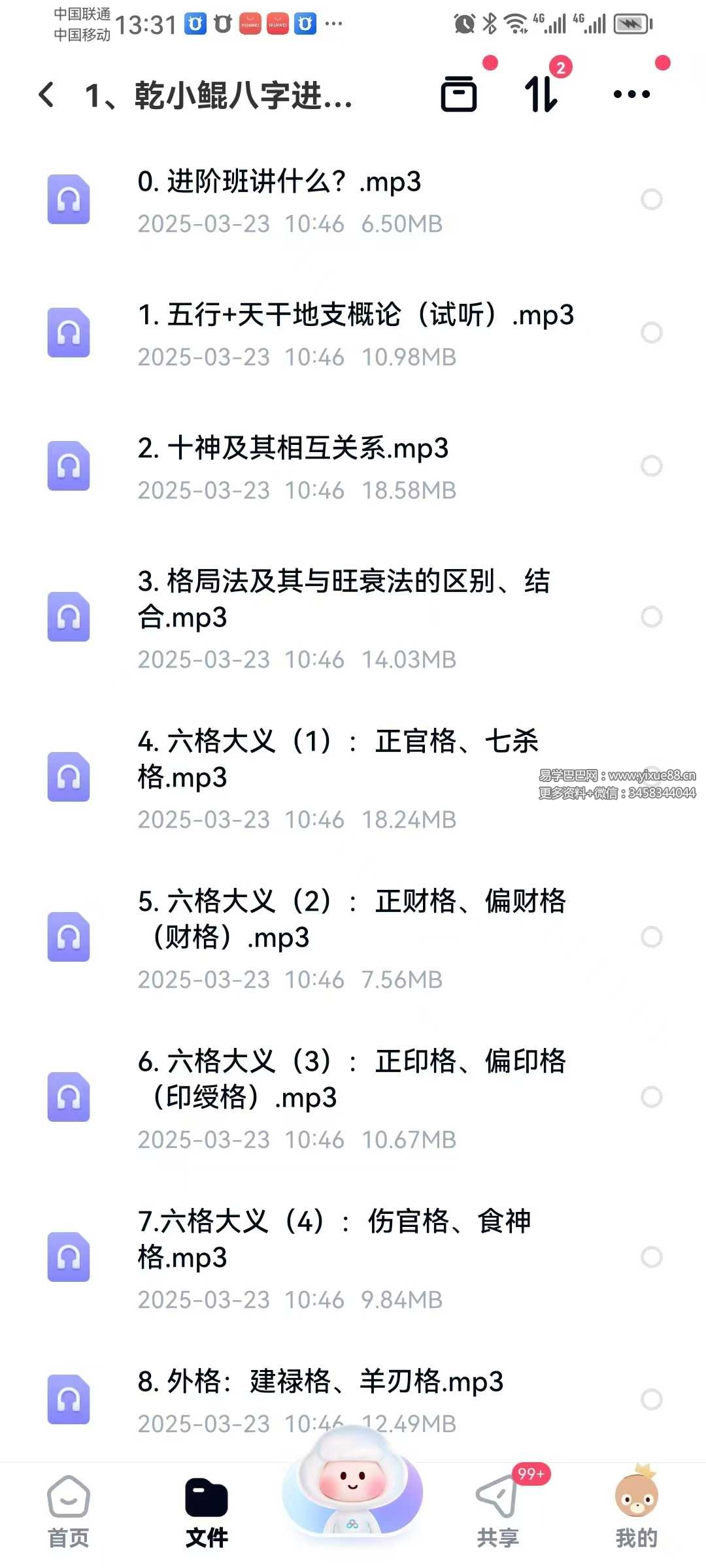Select checkbox for 5. 六格大义（2）正财格
This screenshot has height=1568, width=706.
(x=651, y=937)
